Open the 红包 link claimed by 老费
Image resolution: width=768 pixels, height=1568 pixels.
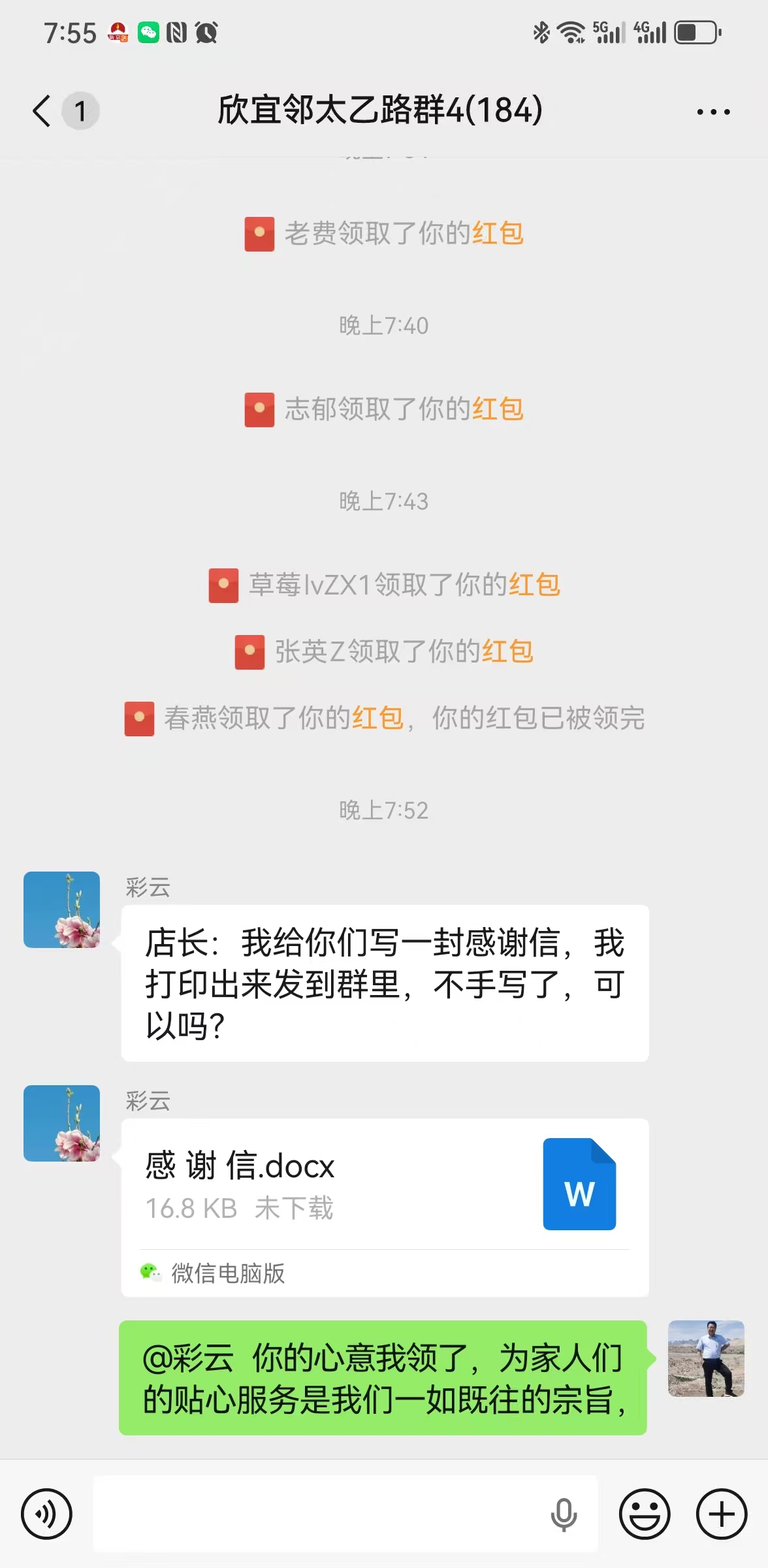(x=498, y=233)
